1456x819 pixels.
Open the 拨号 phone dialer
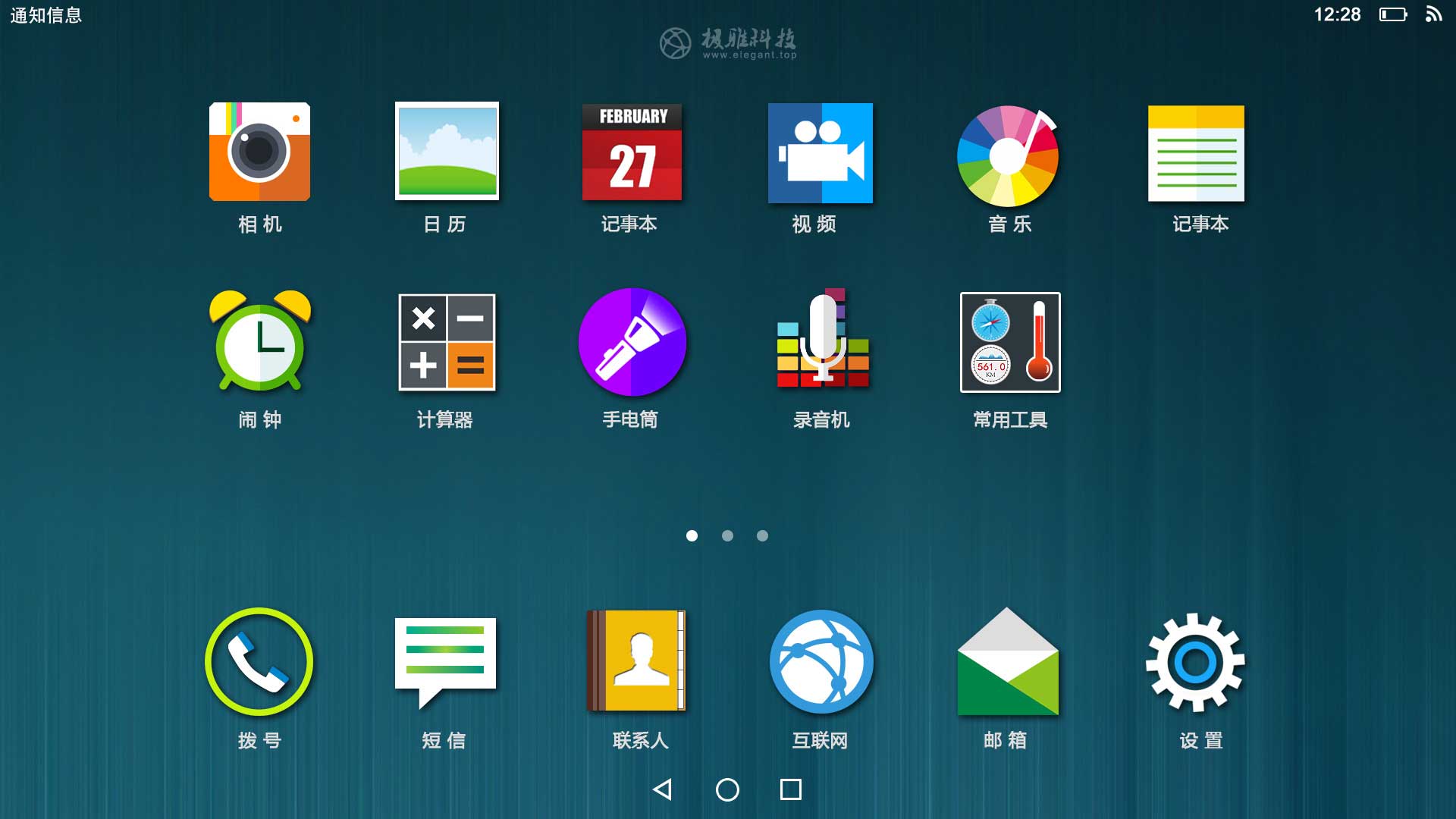click(x=259, y=661)
